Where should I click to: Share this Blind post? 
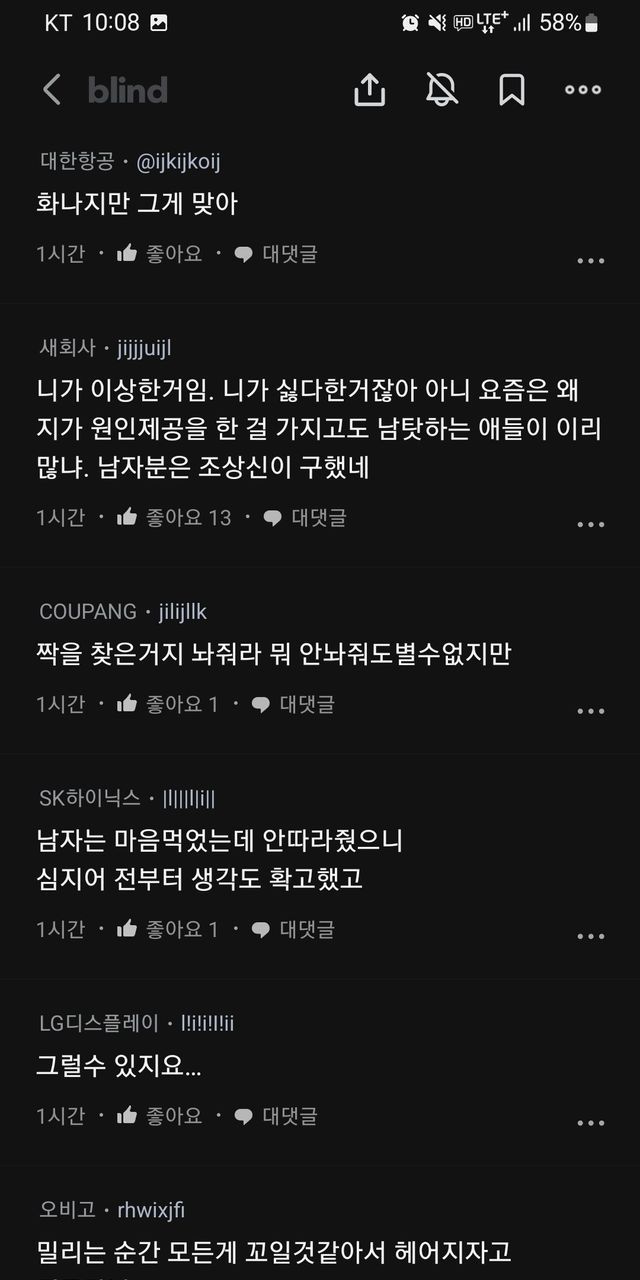pyautogui.click(x=370, y=90)
